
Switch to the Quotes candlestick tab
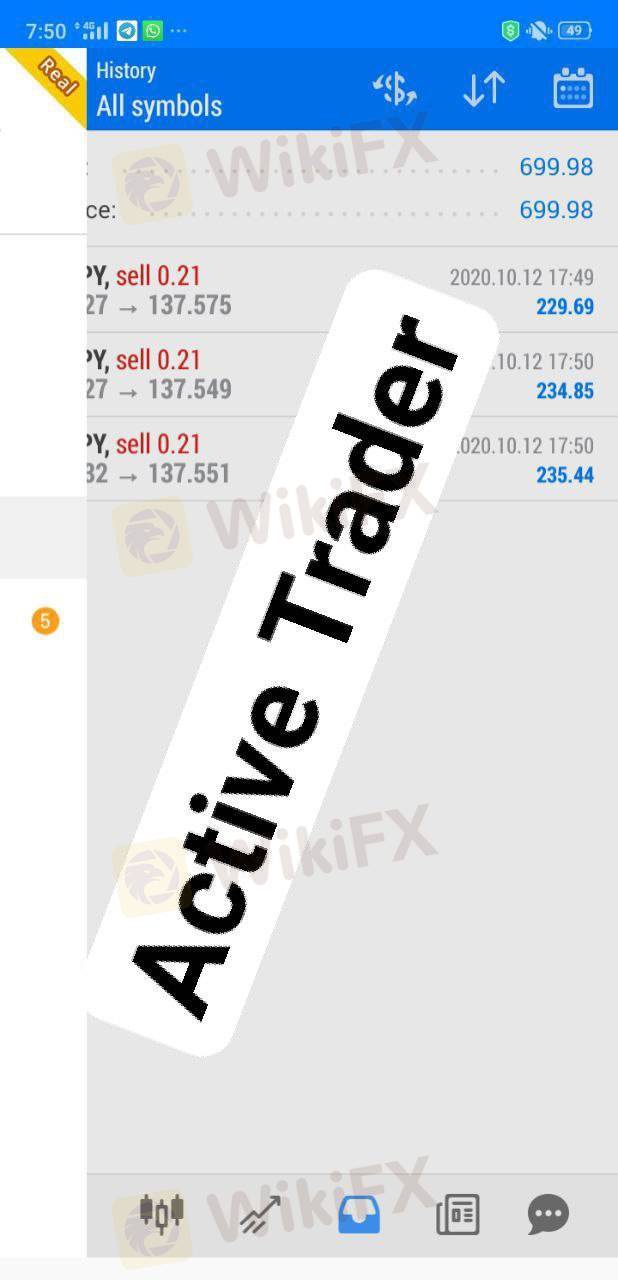(161, 1212)
